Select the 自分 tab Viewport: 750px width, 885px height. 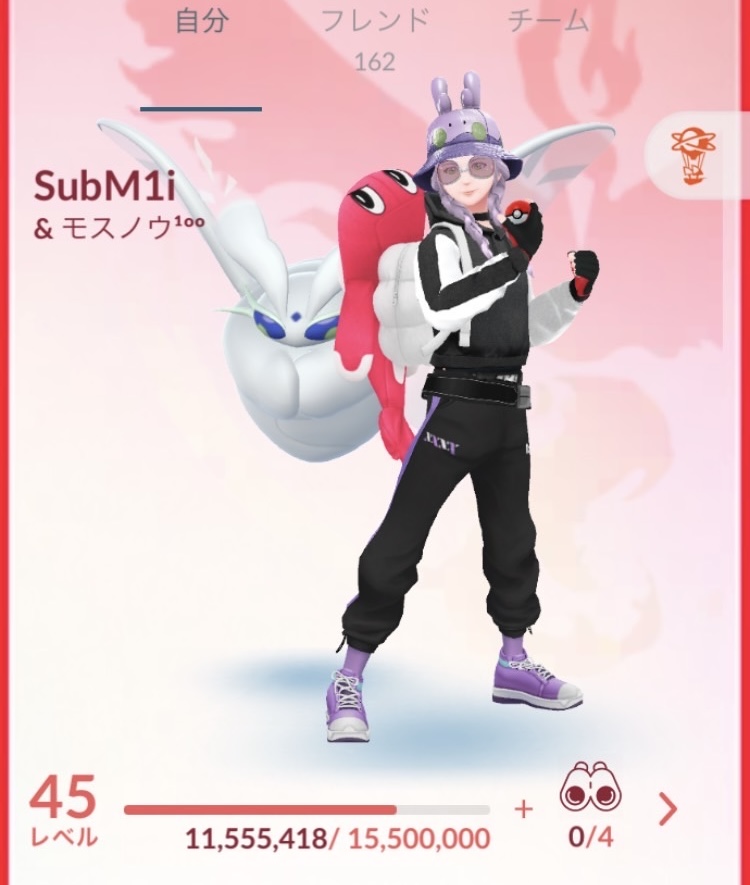coord(201,22)
